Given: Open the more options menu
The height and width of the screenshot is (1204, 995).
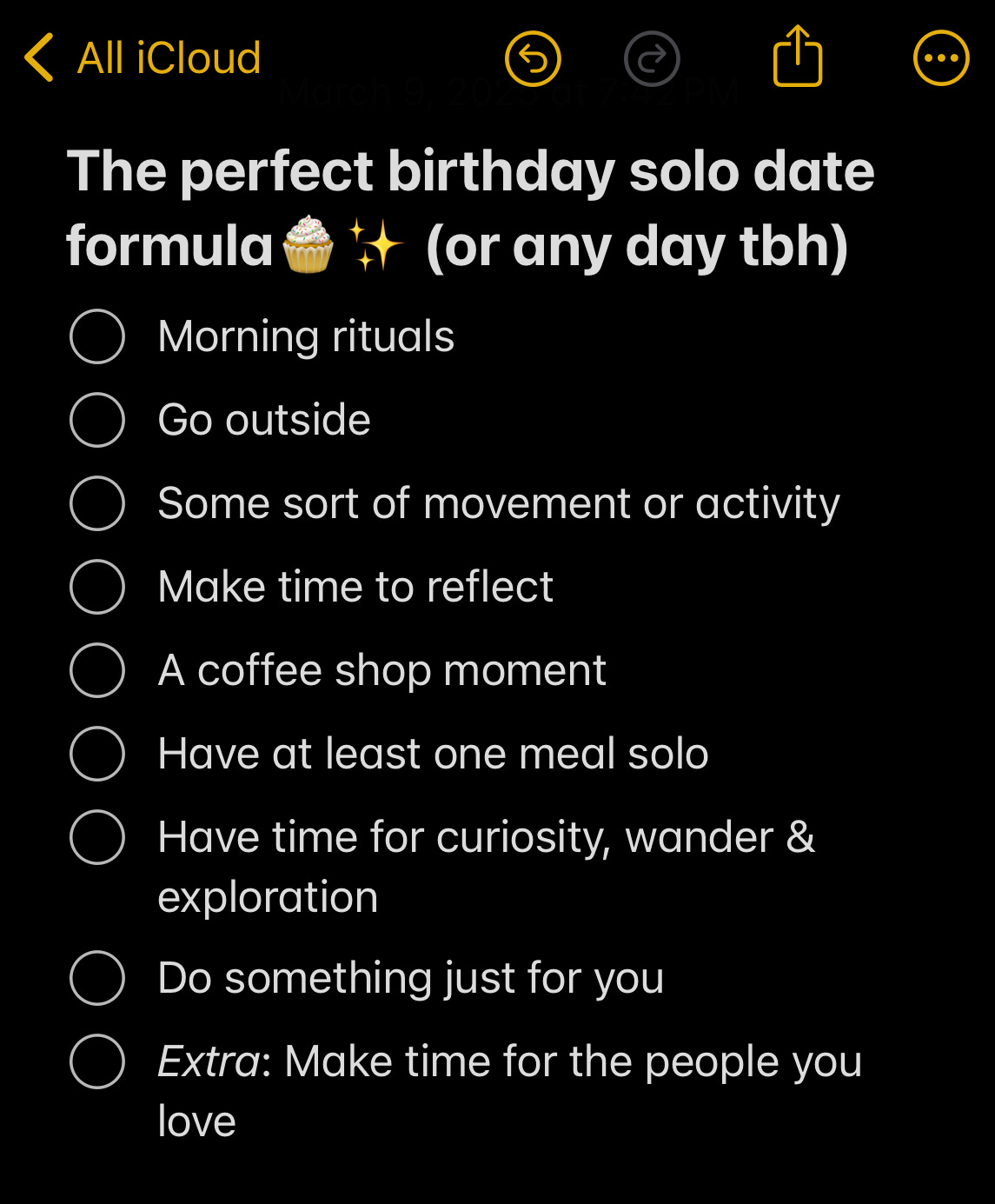Looking at the screenshot, I should click(941, 58).
